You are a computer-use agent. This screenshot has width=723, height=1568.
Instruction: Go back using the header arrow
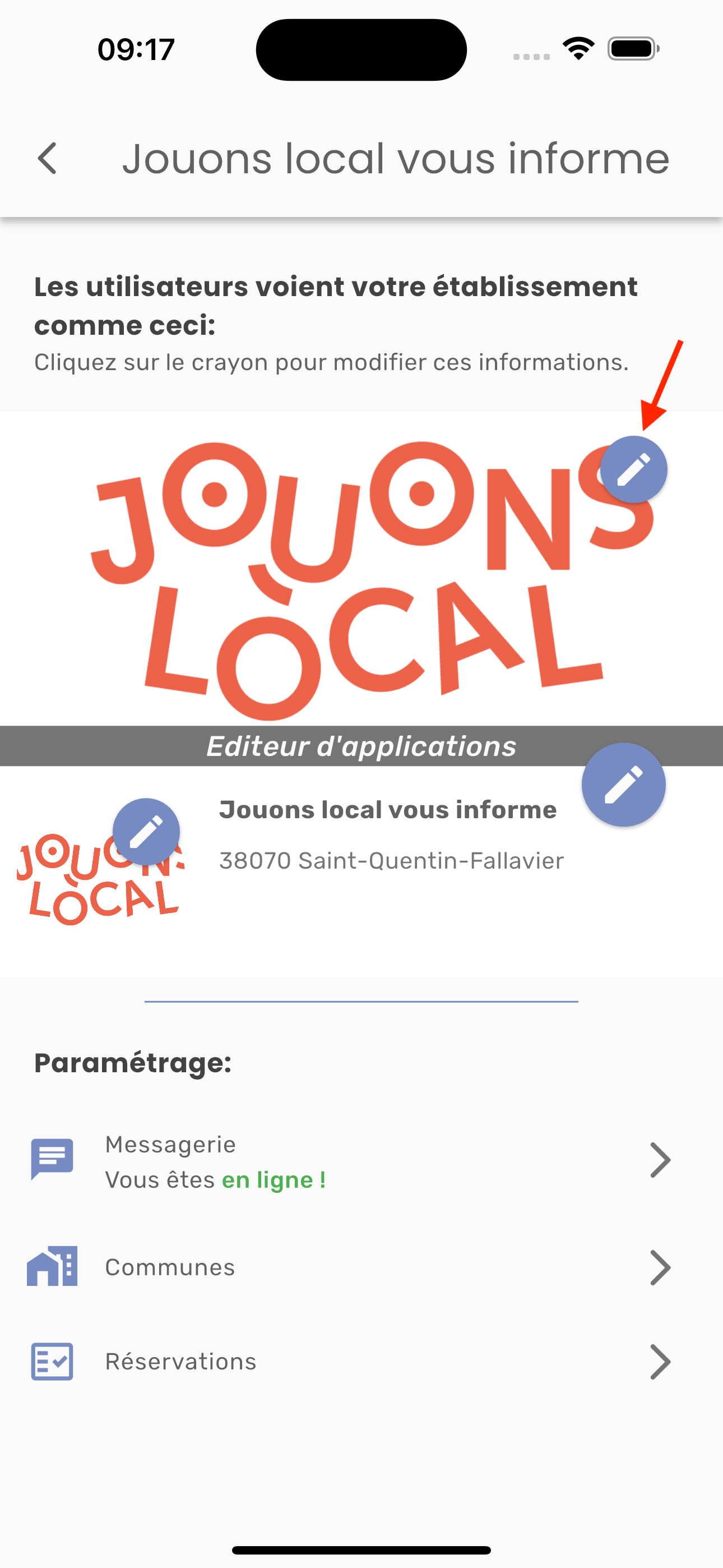(48, 159)
